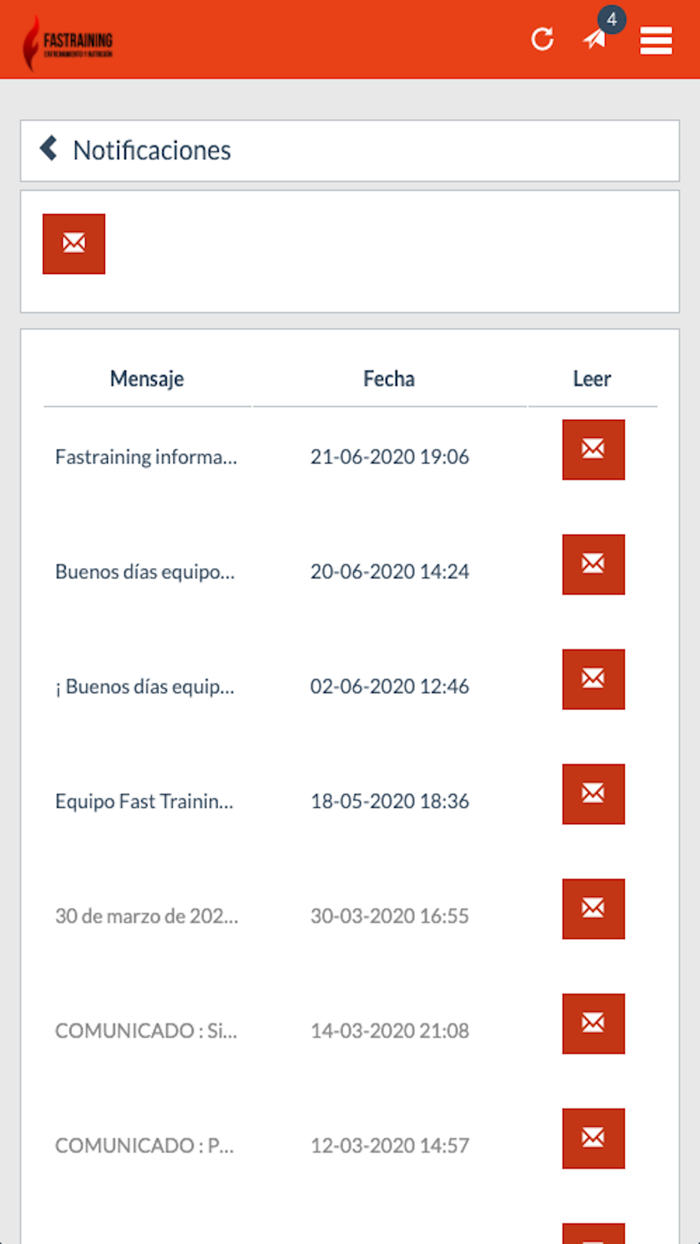700x1244 pixels.
Task: Refresh the page with the reload icon
Action: (542, 40)
